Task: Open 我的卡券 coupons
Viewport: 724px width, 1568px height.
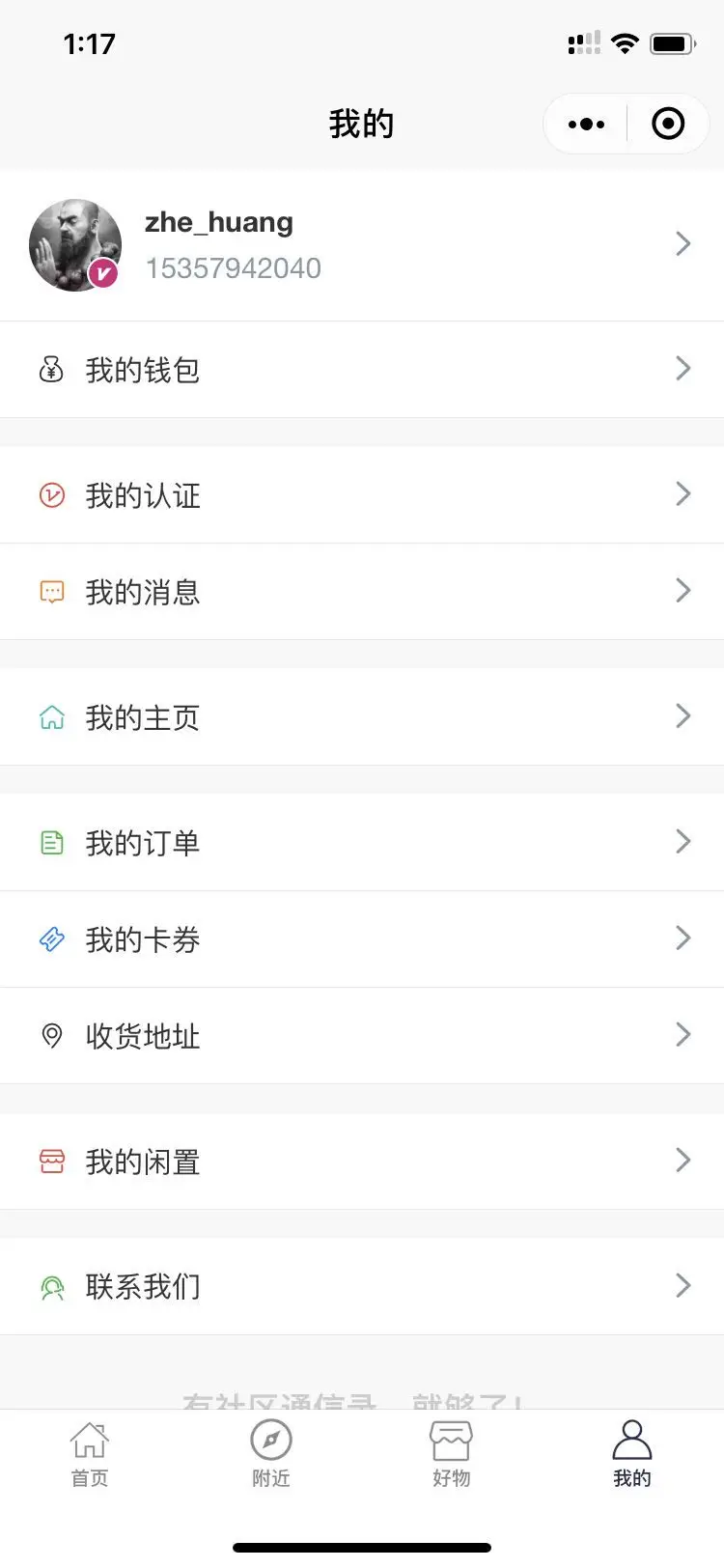Action: pos(362,939)
